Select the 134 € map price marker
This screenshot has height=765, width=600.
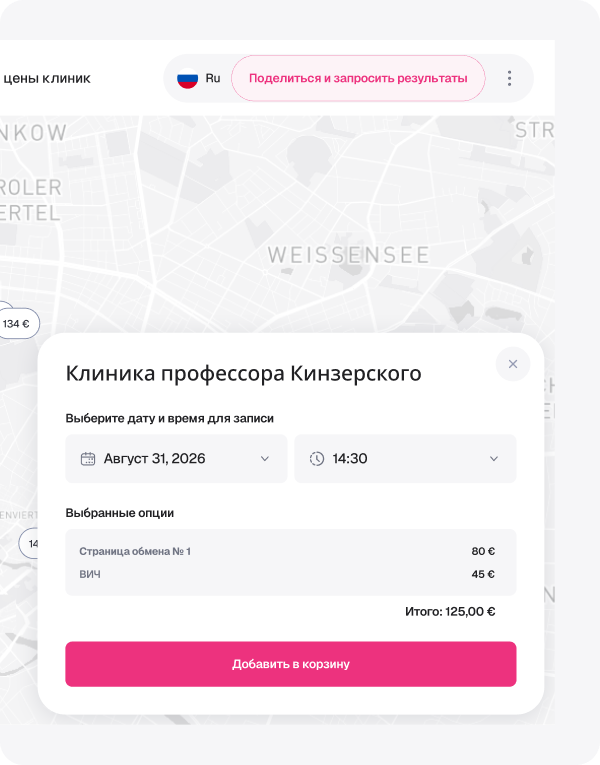(x=17, y=324)
